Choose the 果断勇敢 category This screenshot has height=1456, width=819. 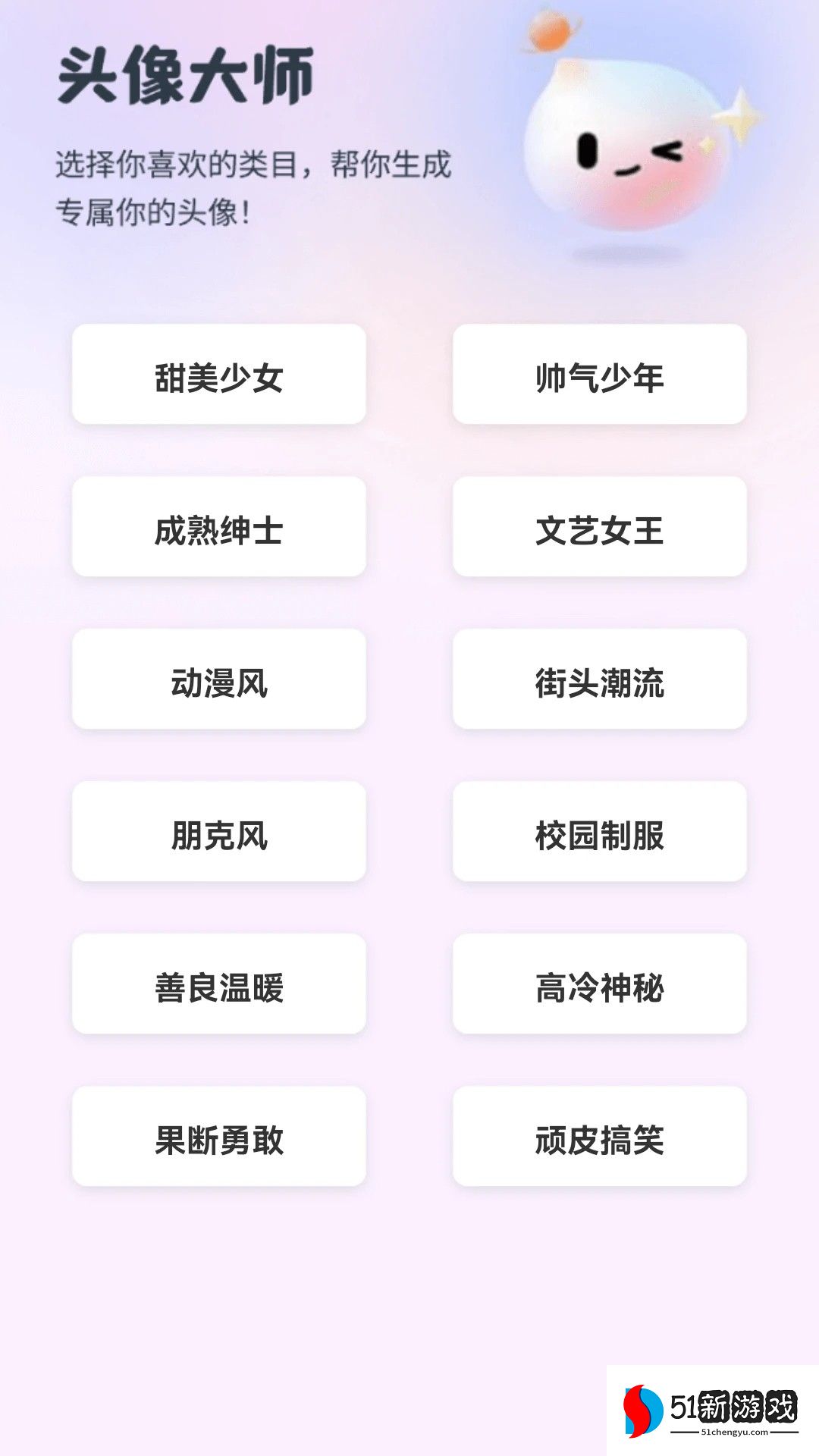[218, 1137]
